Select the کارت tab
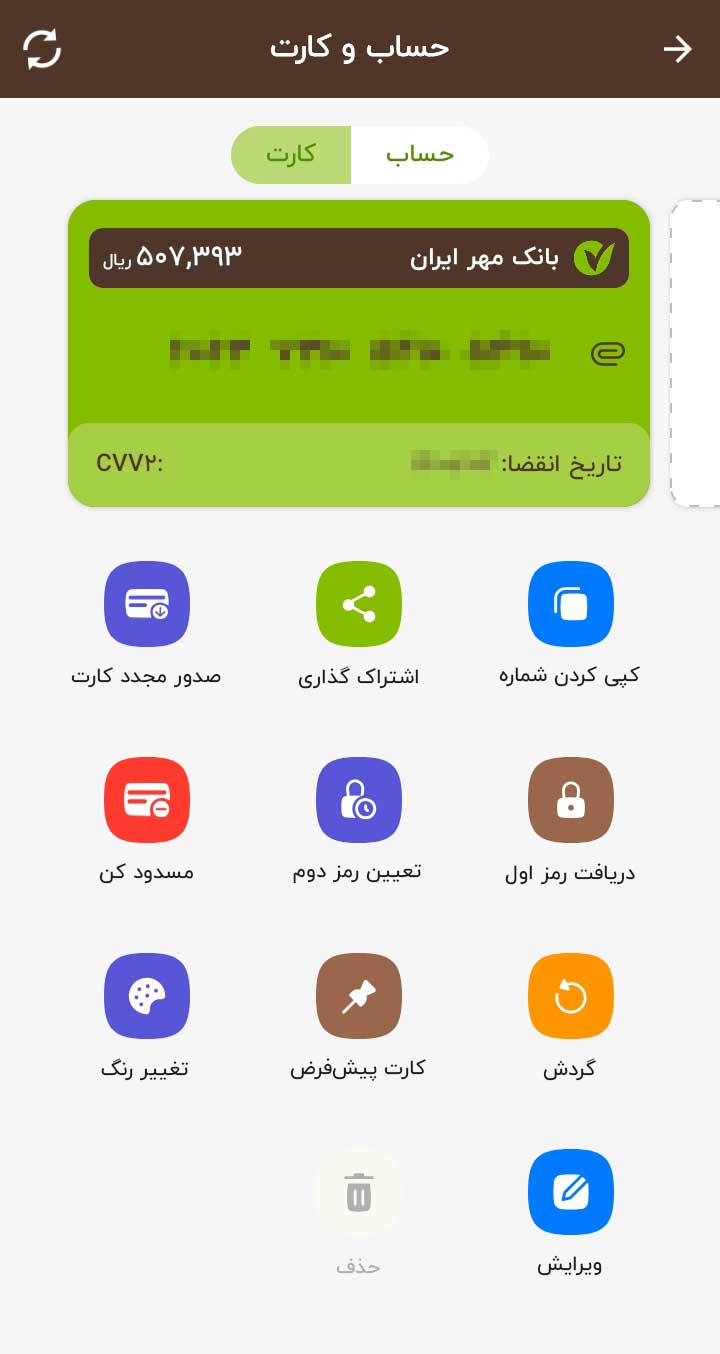 pyautogui.click(x=291, y=154)
